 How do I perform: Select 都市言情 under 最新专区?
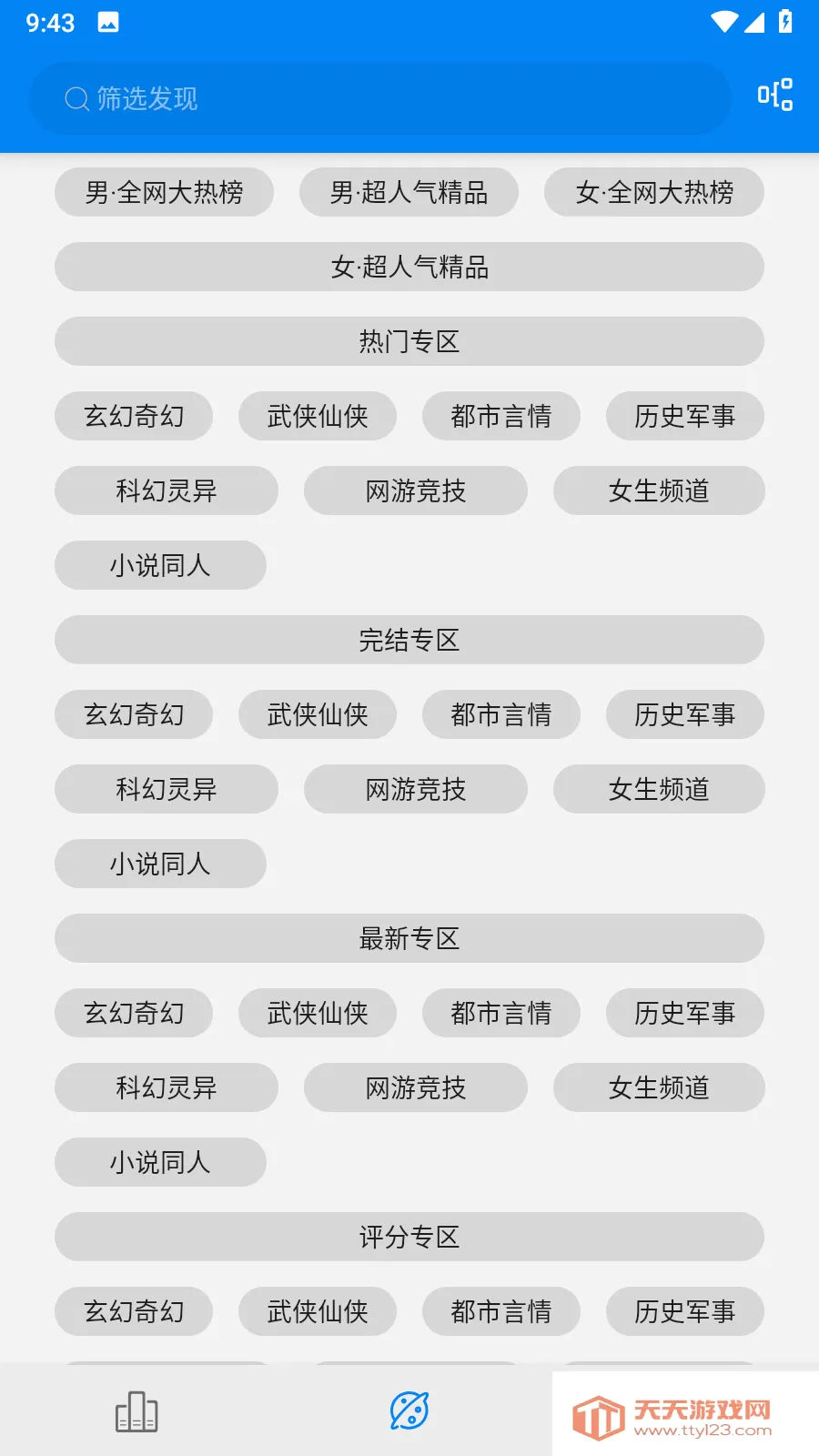click(x=501, y=1013)
